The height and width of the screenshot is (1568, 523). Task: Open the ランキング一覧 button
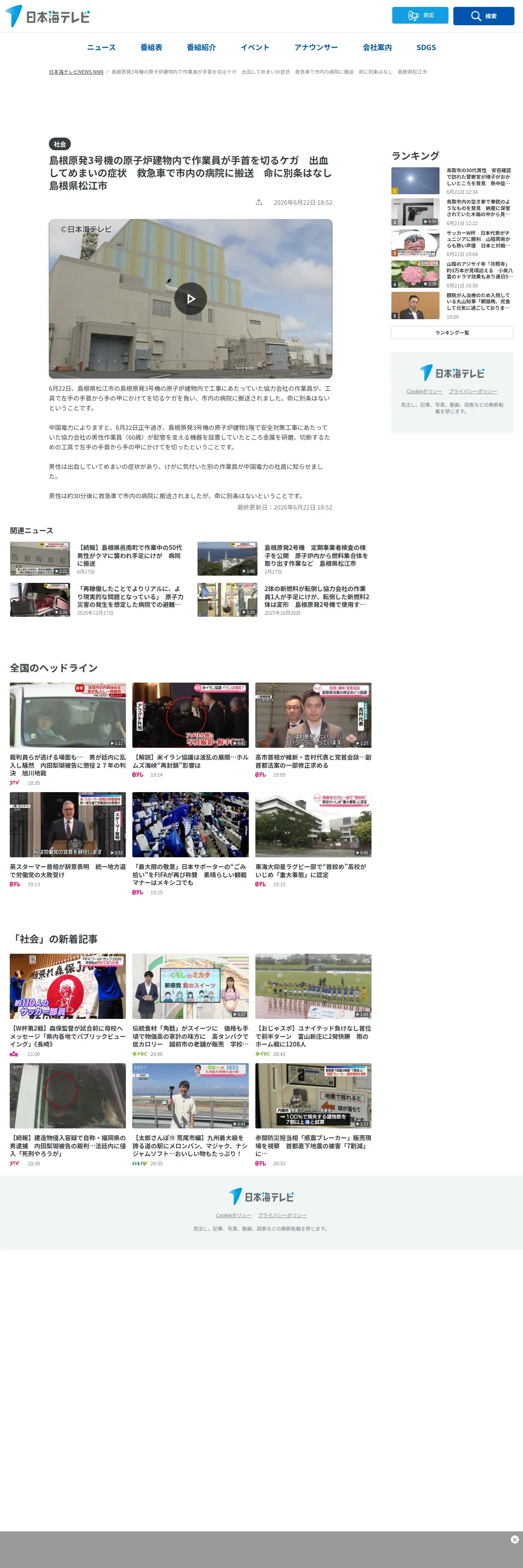pos(452,332)
